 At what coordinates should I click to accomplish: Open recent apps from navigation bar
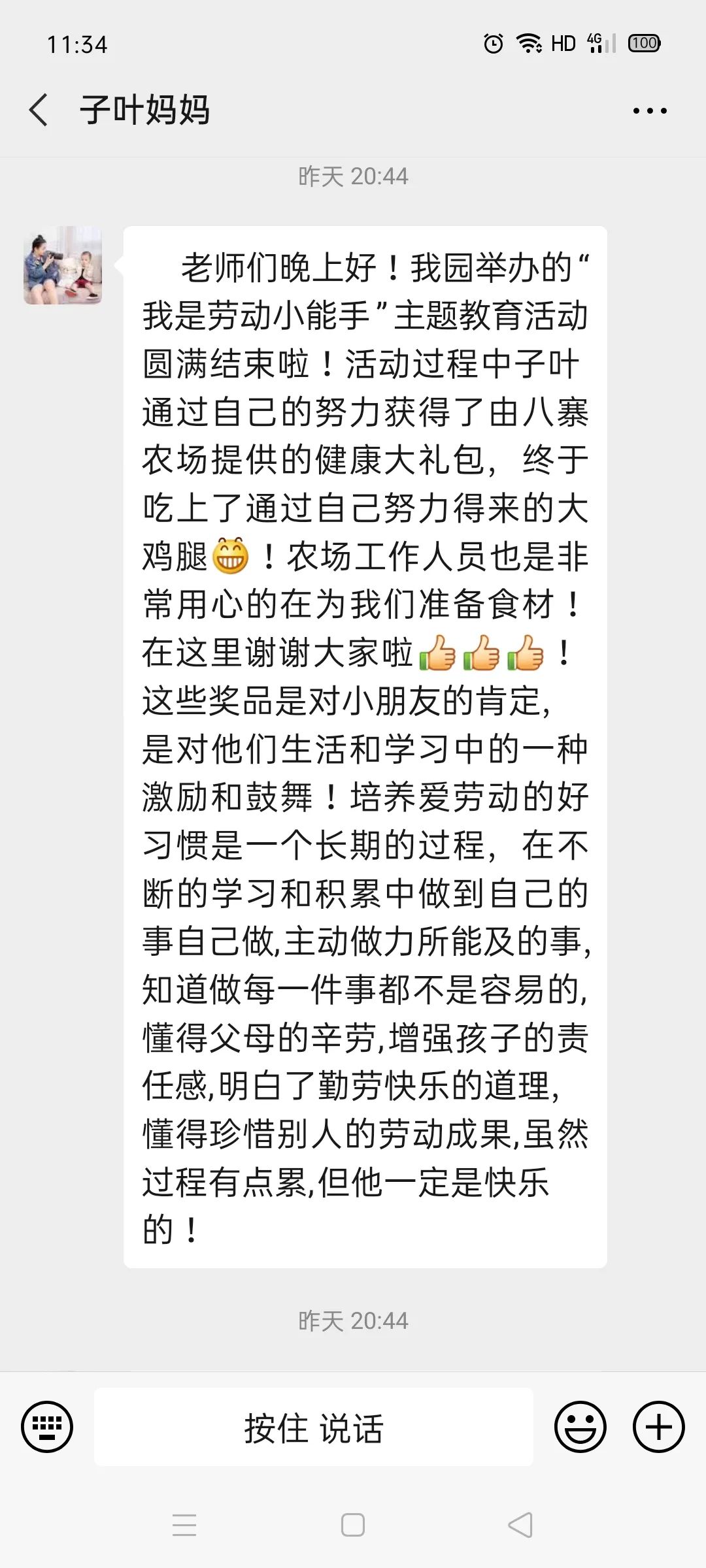(184, 1526)
